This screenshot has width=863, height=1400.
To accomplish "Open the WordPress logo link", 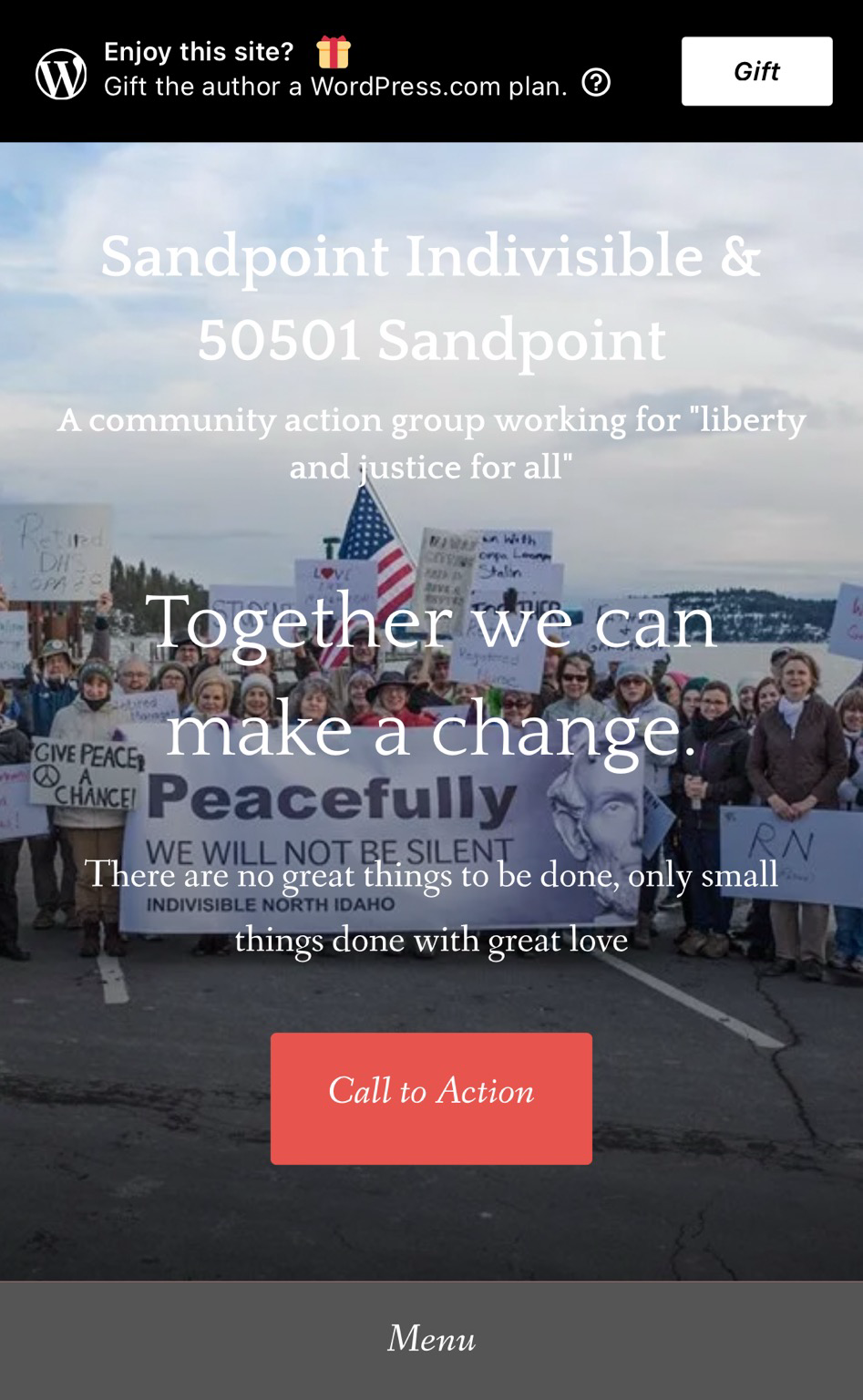I will (x=61, y=74).
